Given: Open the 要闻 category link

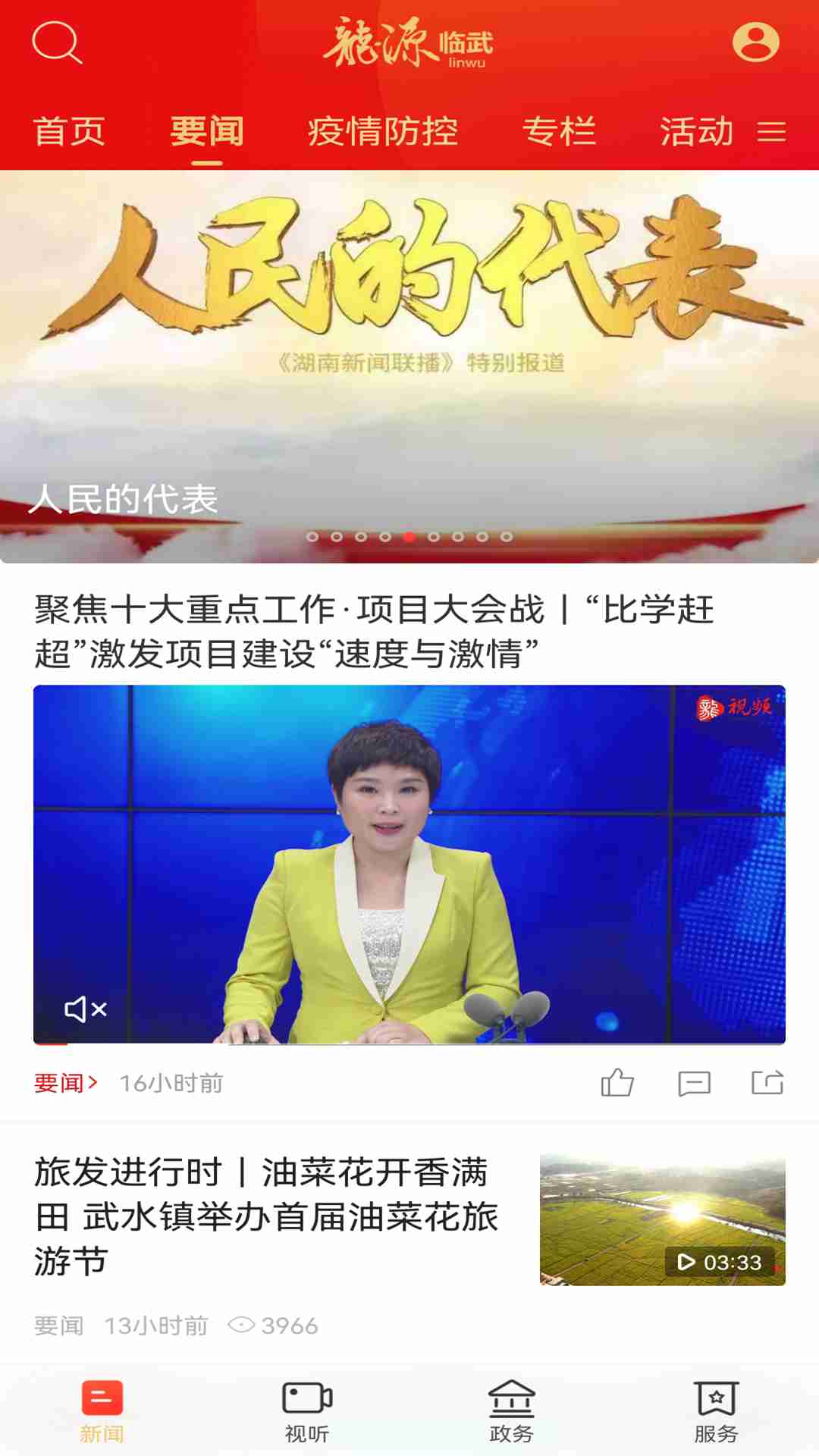Looking at the screenshot, I should coord(60,1083).
